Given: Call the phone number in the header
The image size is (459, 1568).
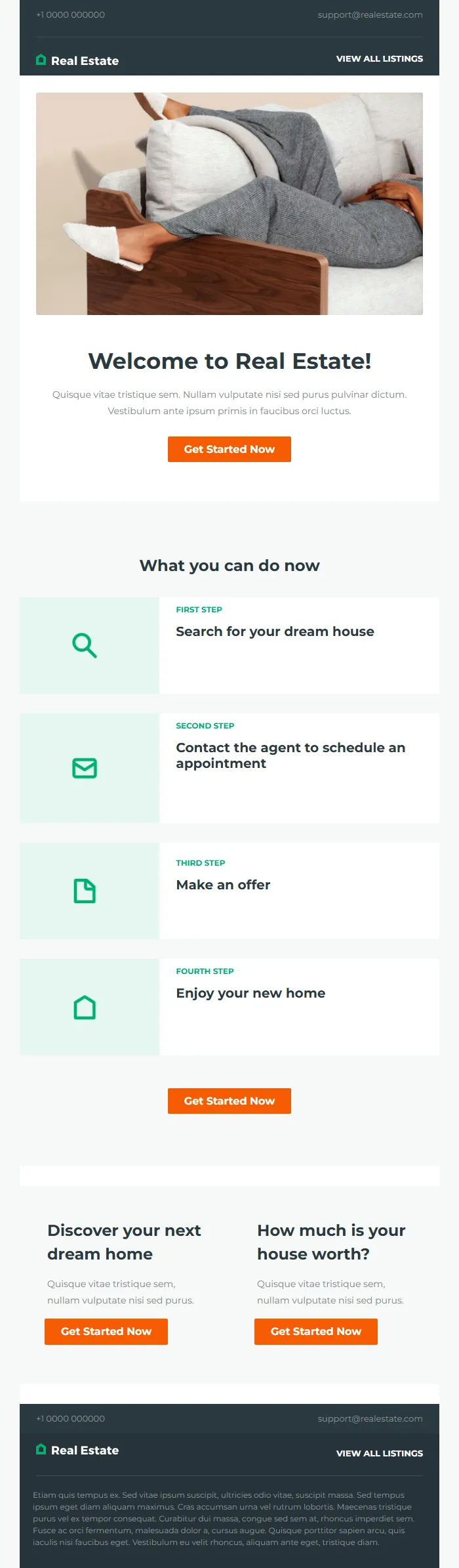Looking at the screenshot, I should click(70, 15).
